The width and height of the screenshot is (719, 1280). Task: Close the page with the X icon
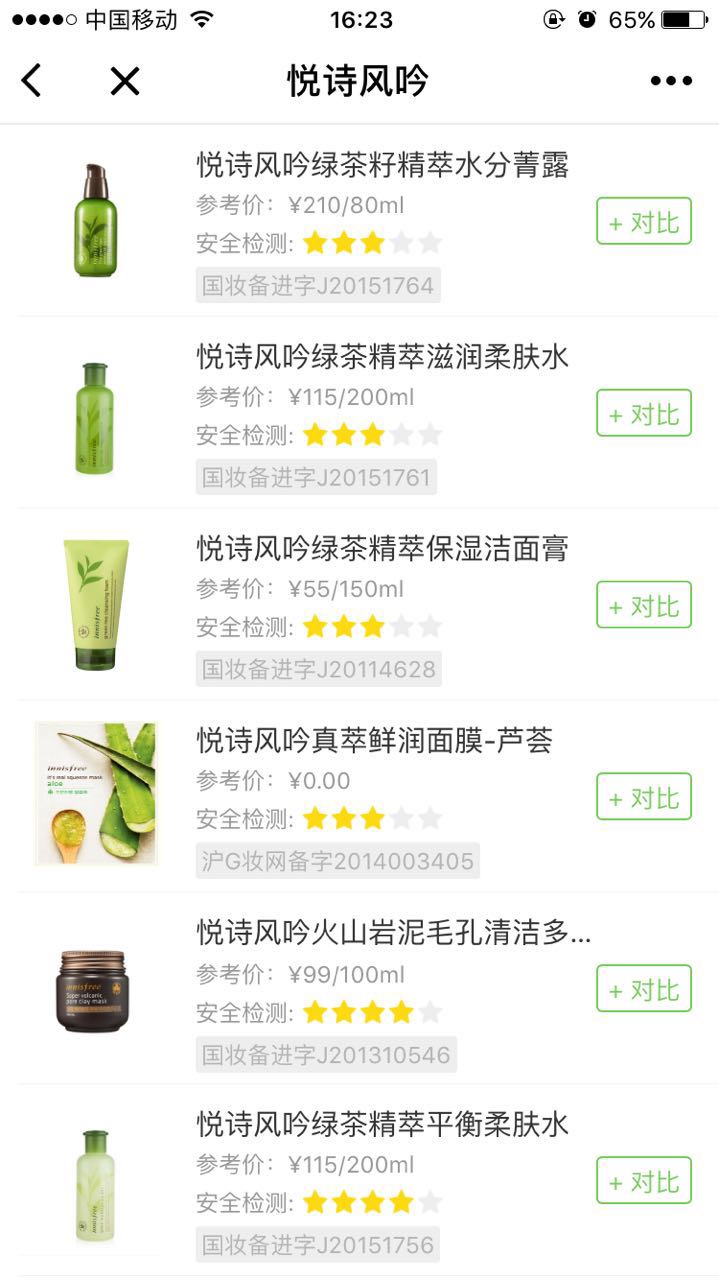pyautogui.click(x=125, y=80)
